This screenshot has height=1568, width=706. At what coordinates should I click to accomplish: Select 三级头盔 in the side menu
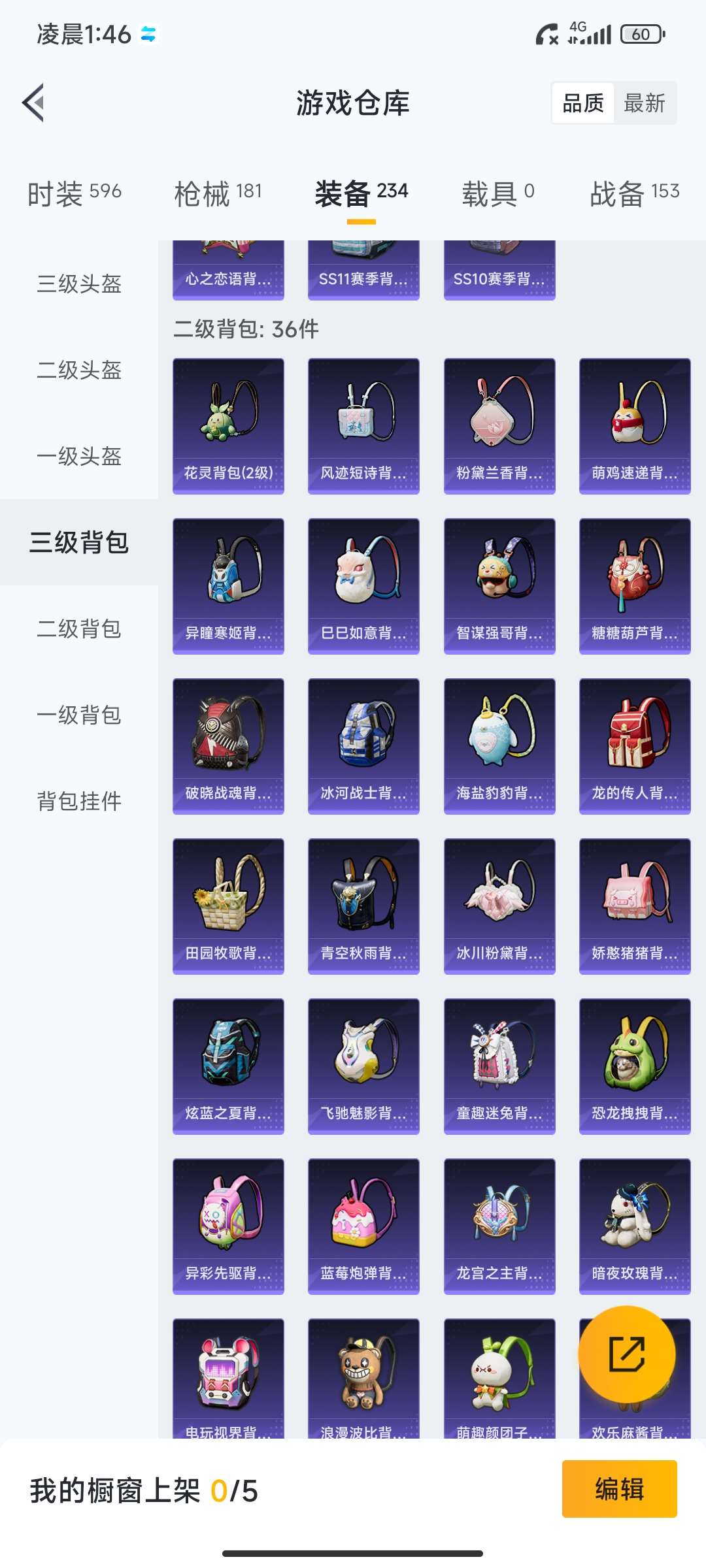79,284
